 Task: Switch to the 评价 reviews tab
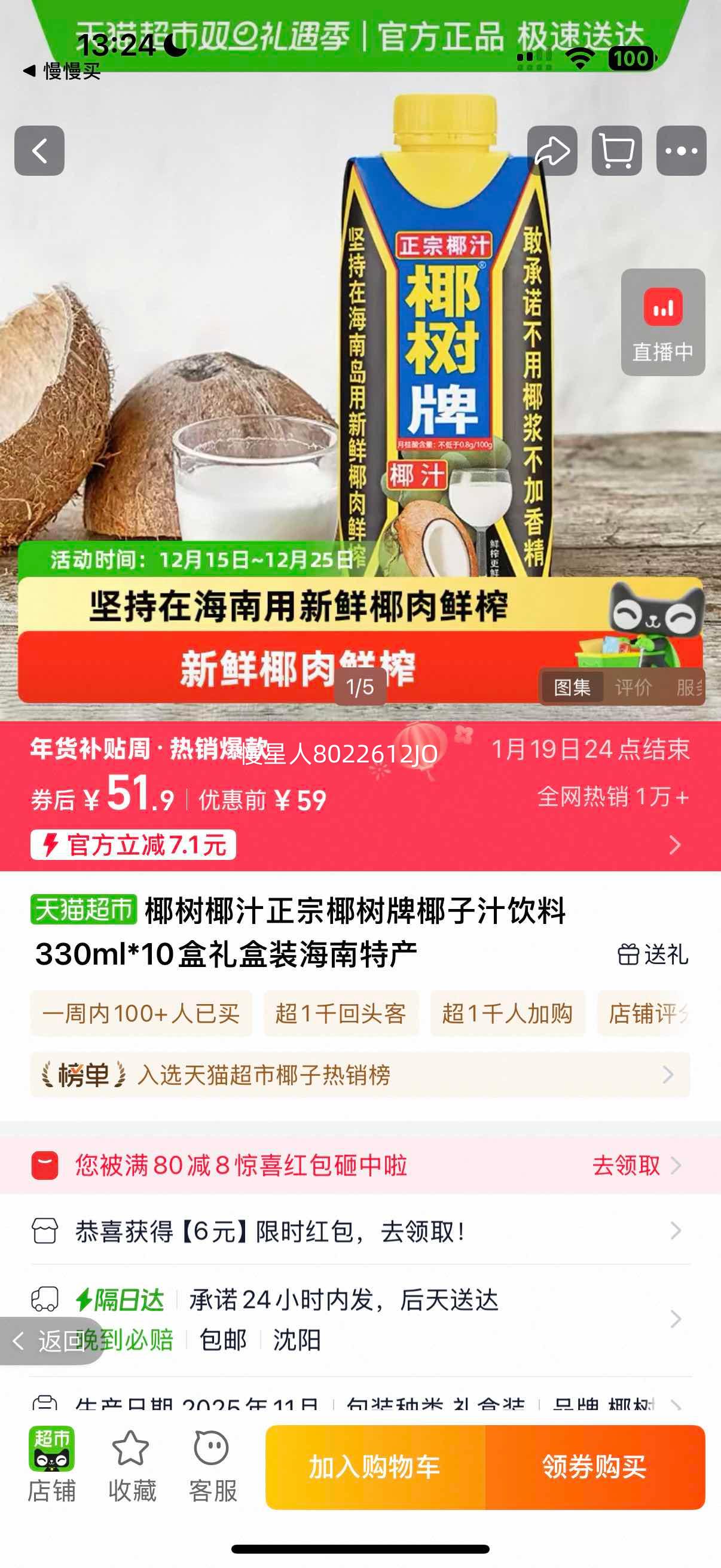[632, 687]
